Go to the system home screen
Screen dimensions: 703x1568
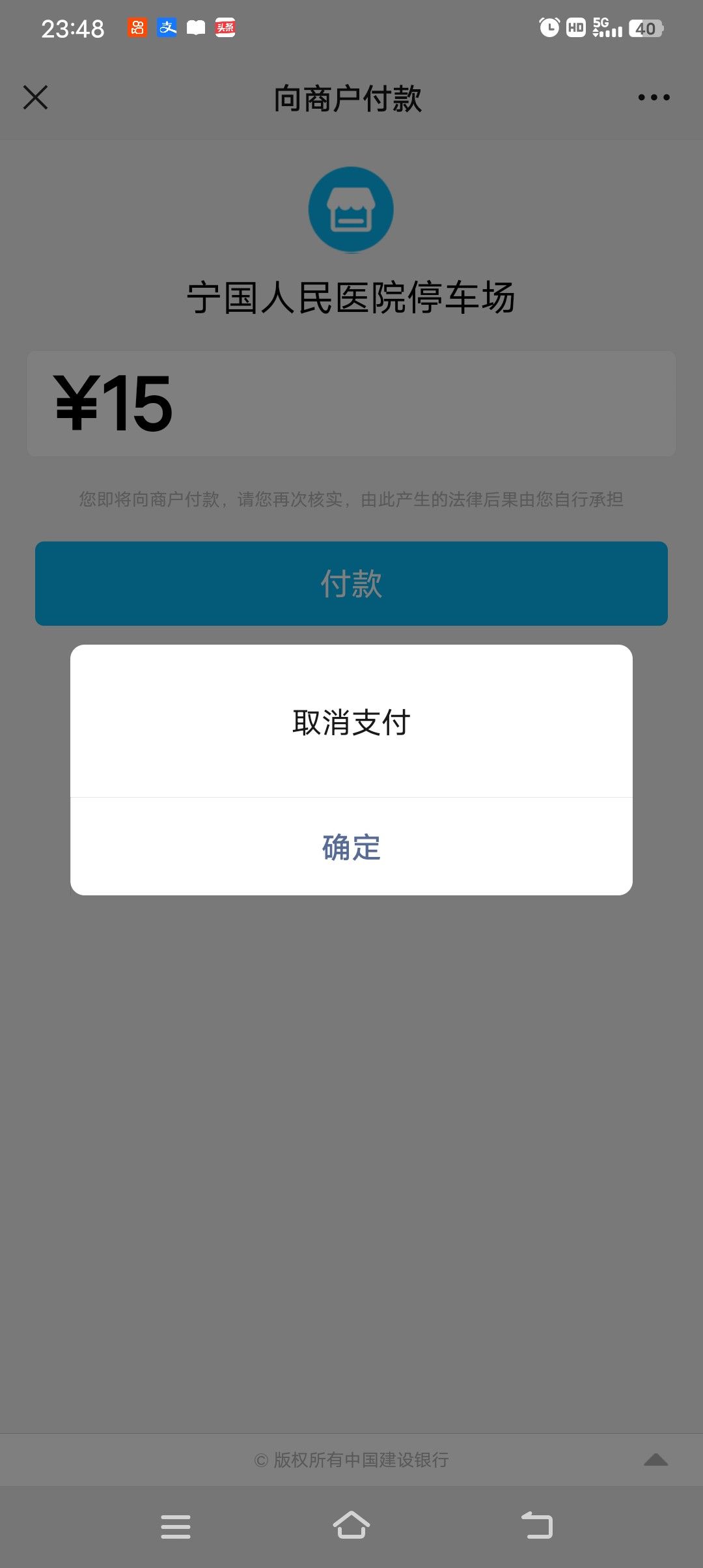[351, 1525]
